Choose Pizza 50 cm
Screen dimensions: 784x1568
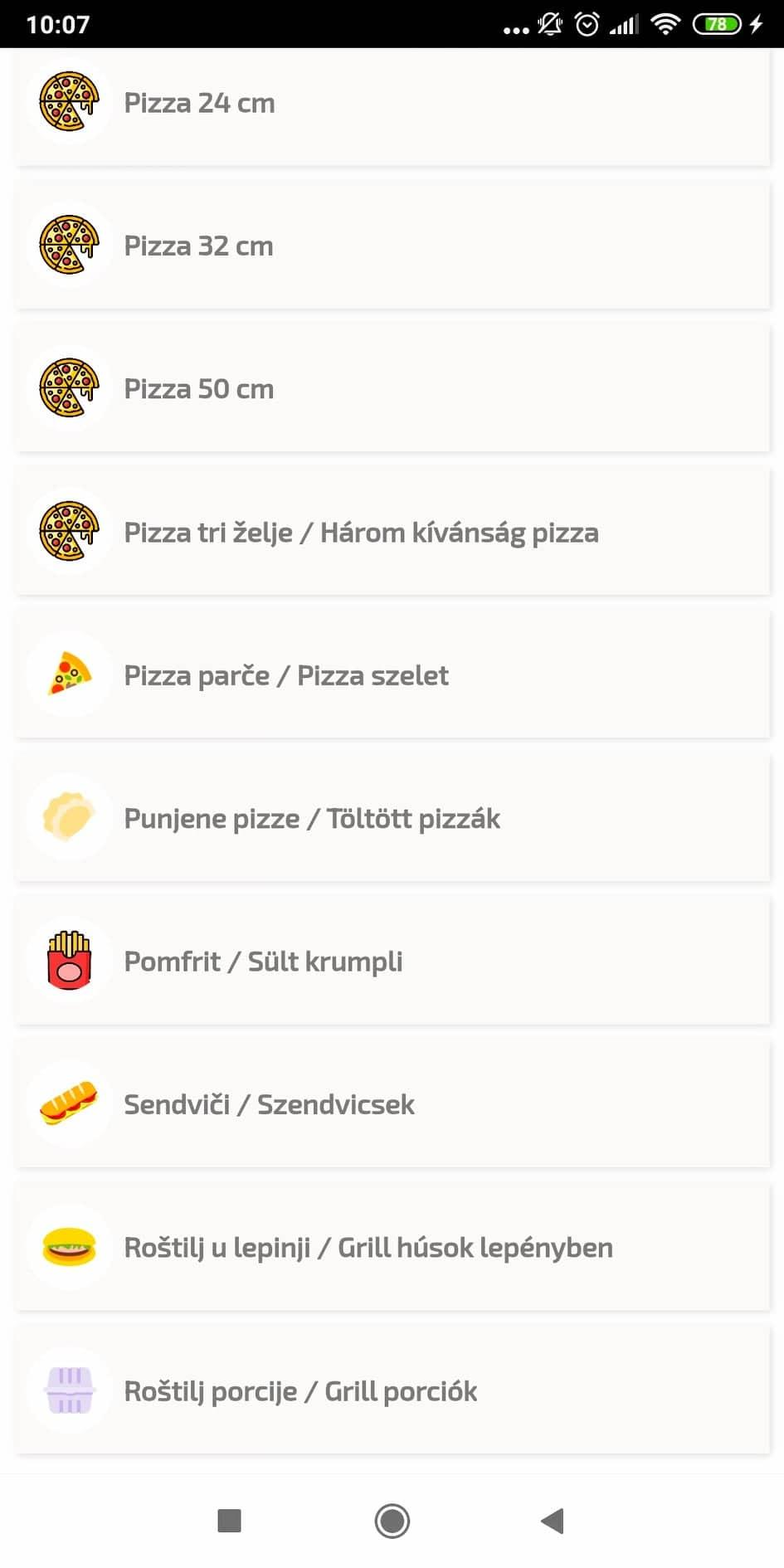pyautogui.click(x=392, y=389)
